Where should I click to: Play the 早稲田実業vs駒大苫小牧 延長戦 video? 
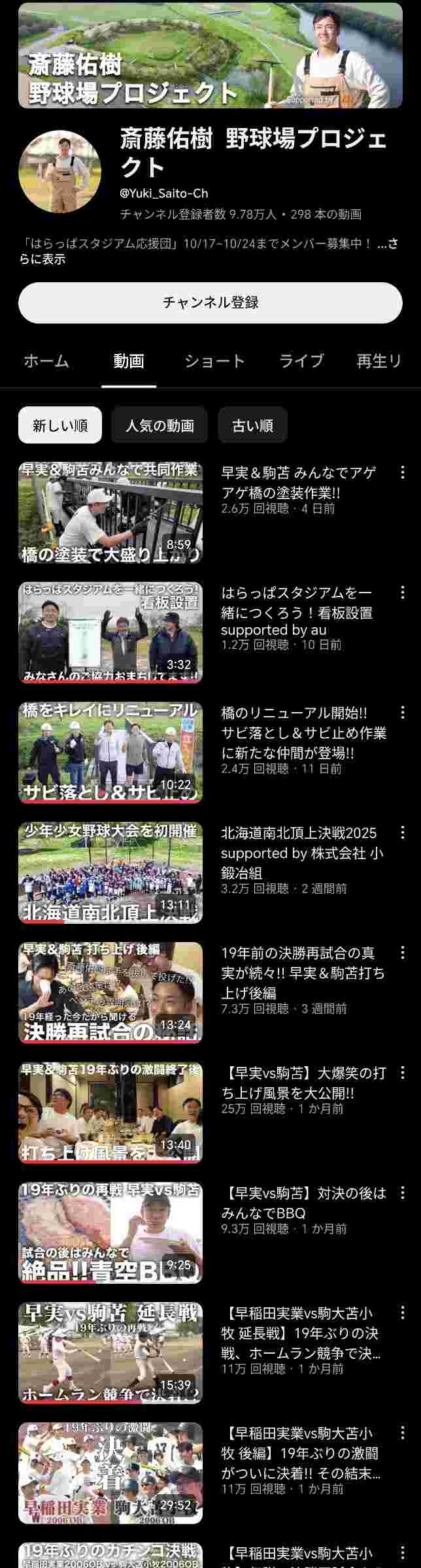110,1354
